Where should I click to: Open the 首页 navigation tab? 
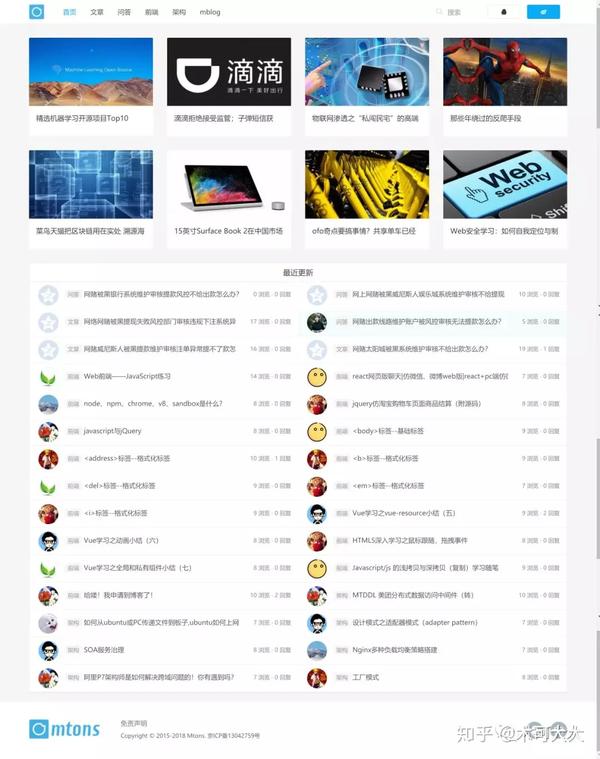point(69,12)
